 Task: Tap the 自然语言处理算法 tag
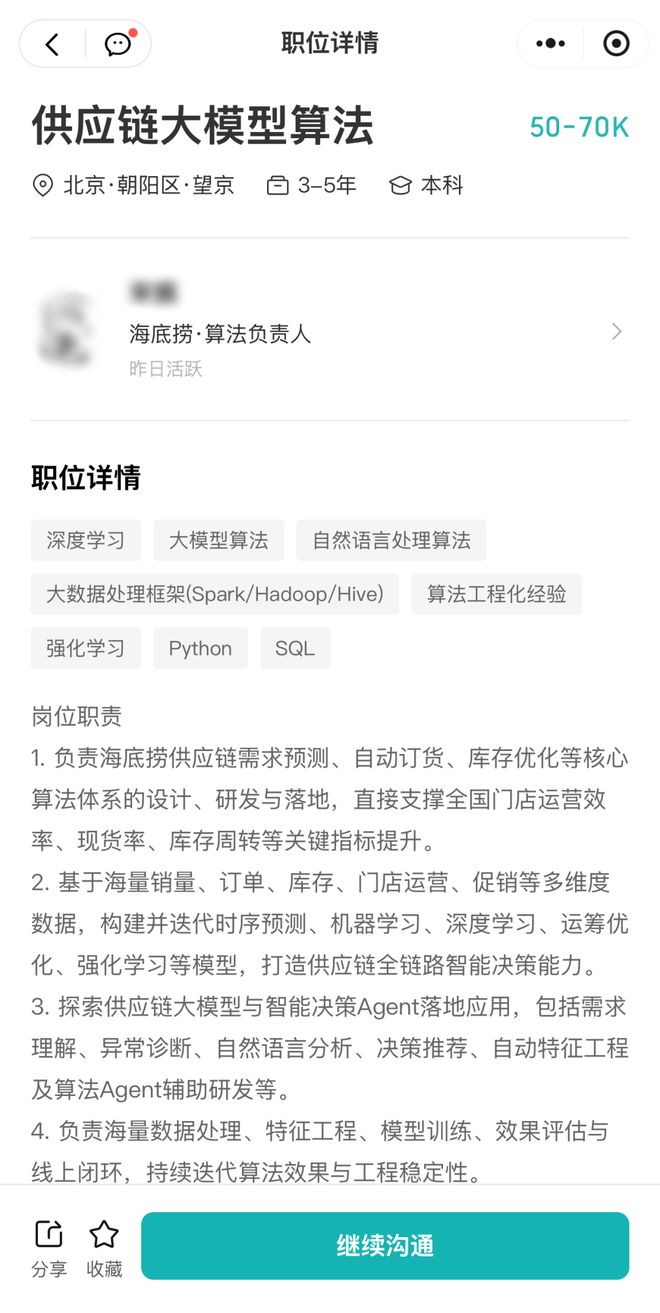pos(391,540)
